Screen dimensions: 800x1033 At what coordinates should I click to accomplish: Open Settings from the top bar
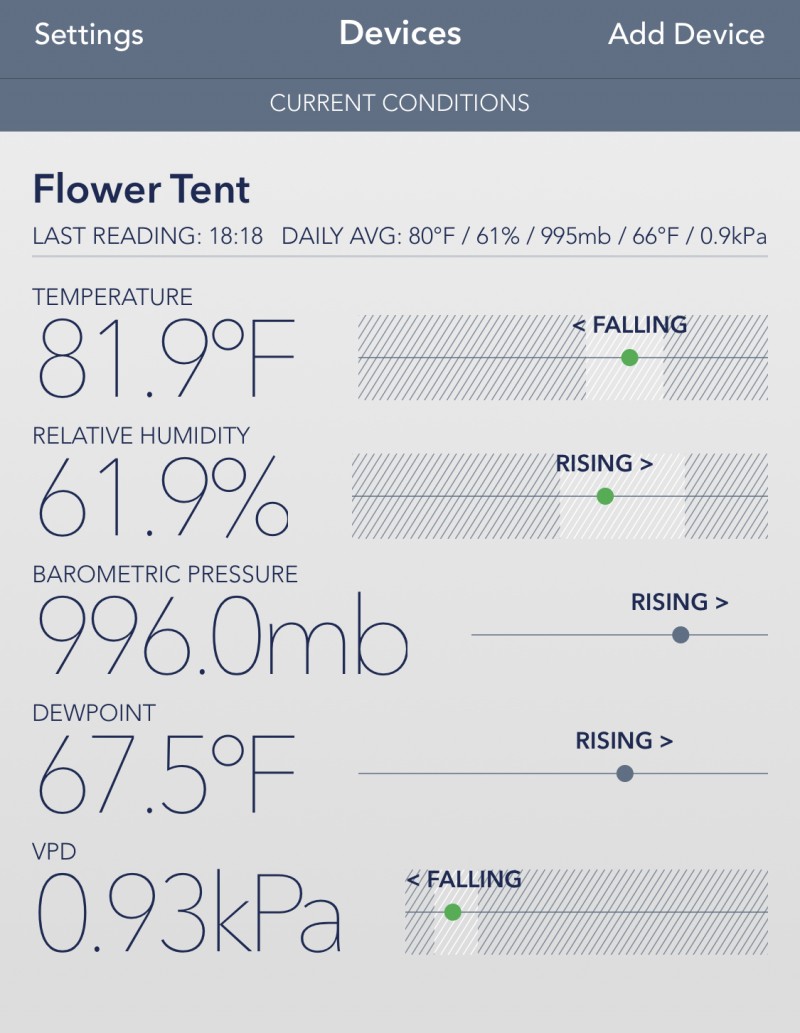(x=89, y=35)
